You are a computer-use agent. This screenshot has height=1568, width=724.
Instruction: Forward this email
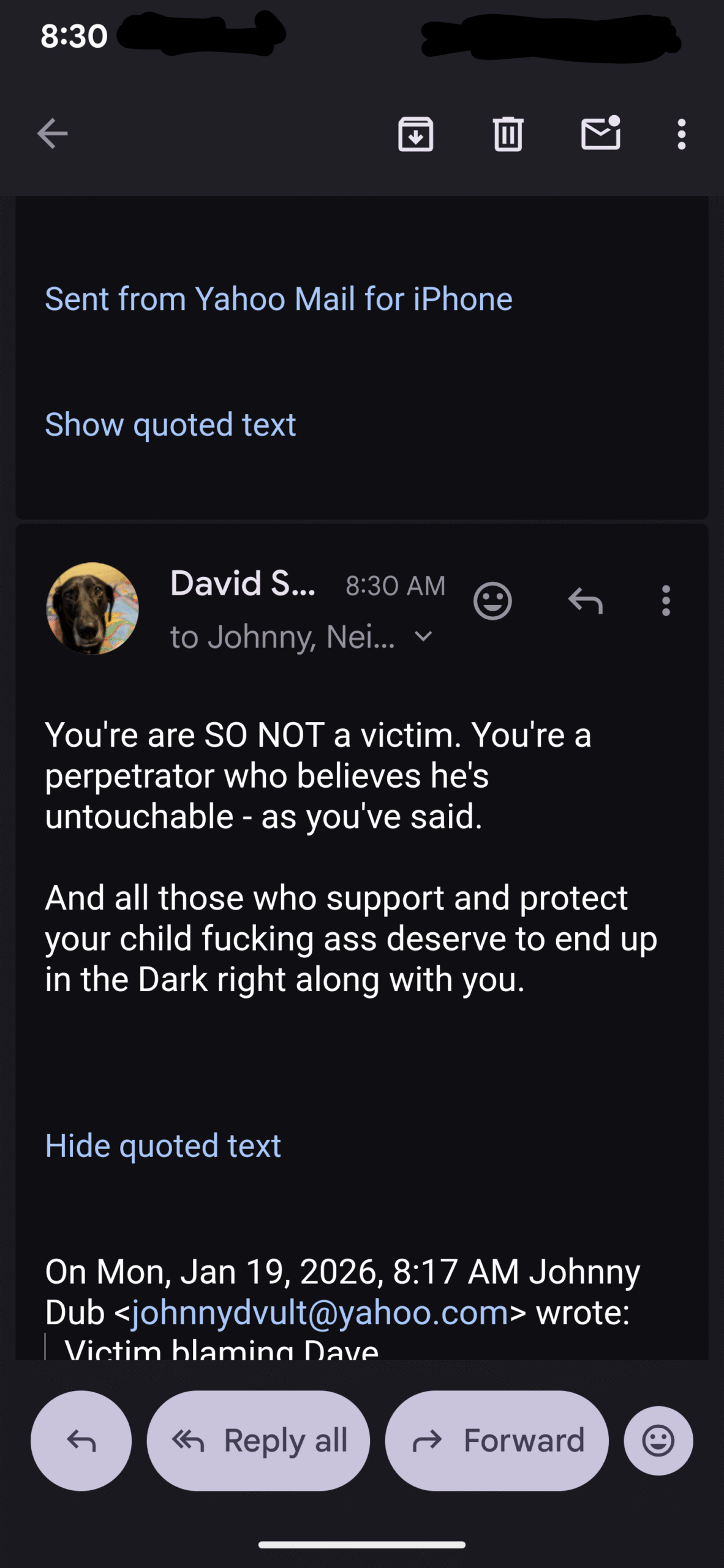coord(497,1441)
